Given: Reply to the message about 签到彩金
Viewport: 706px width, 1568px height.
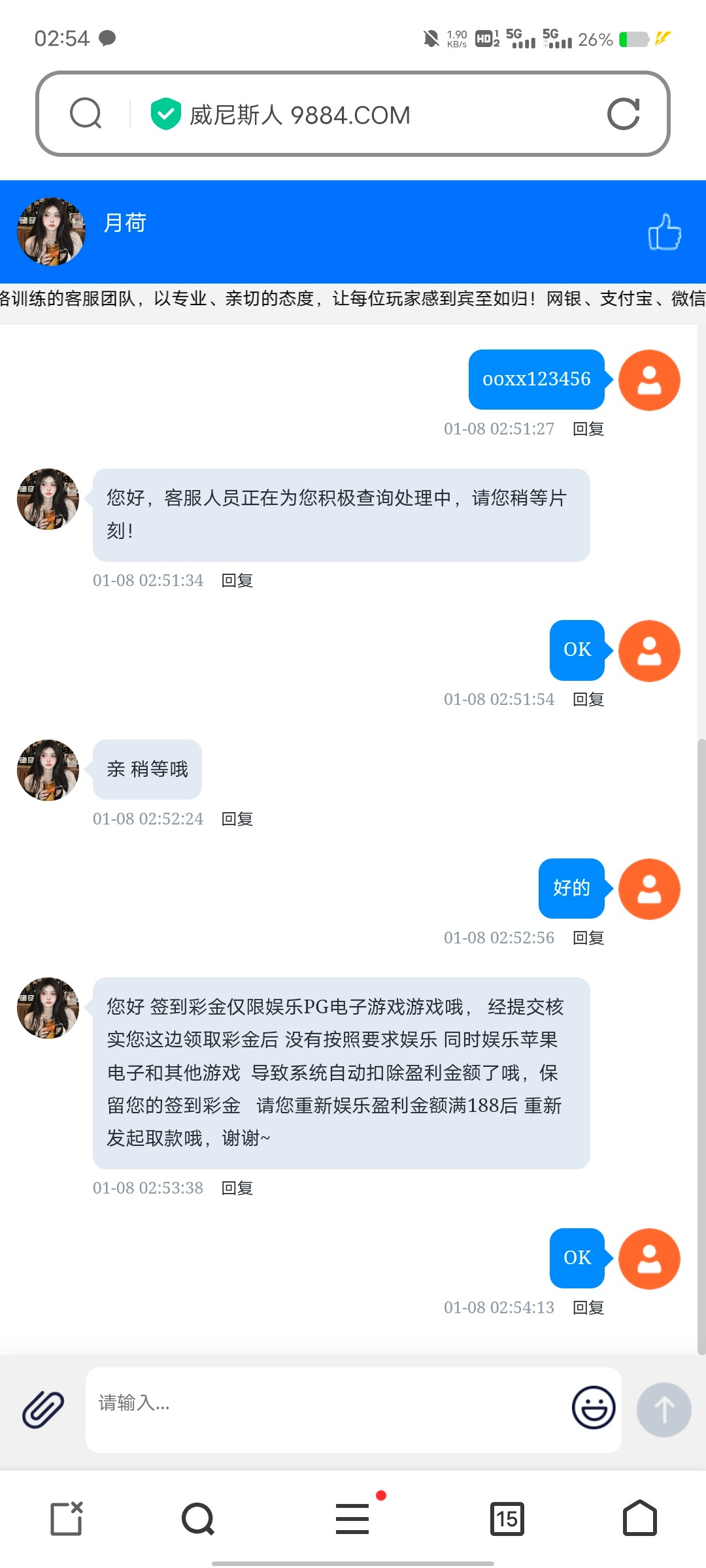Looking at the screenshot, I should (x=237, y=1188).
